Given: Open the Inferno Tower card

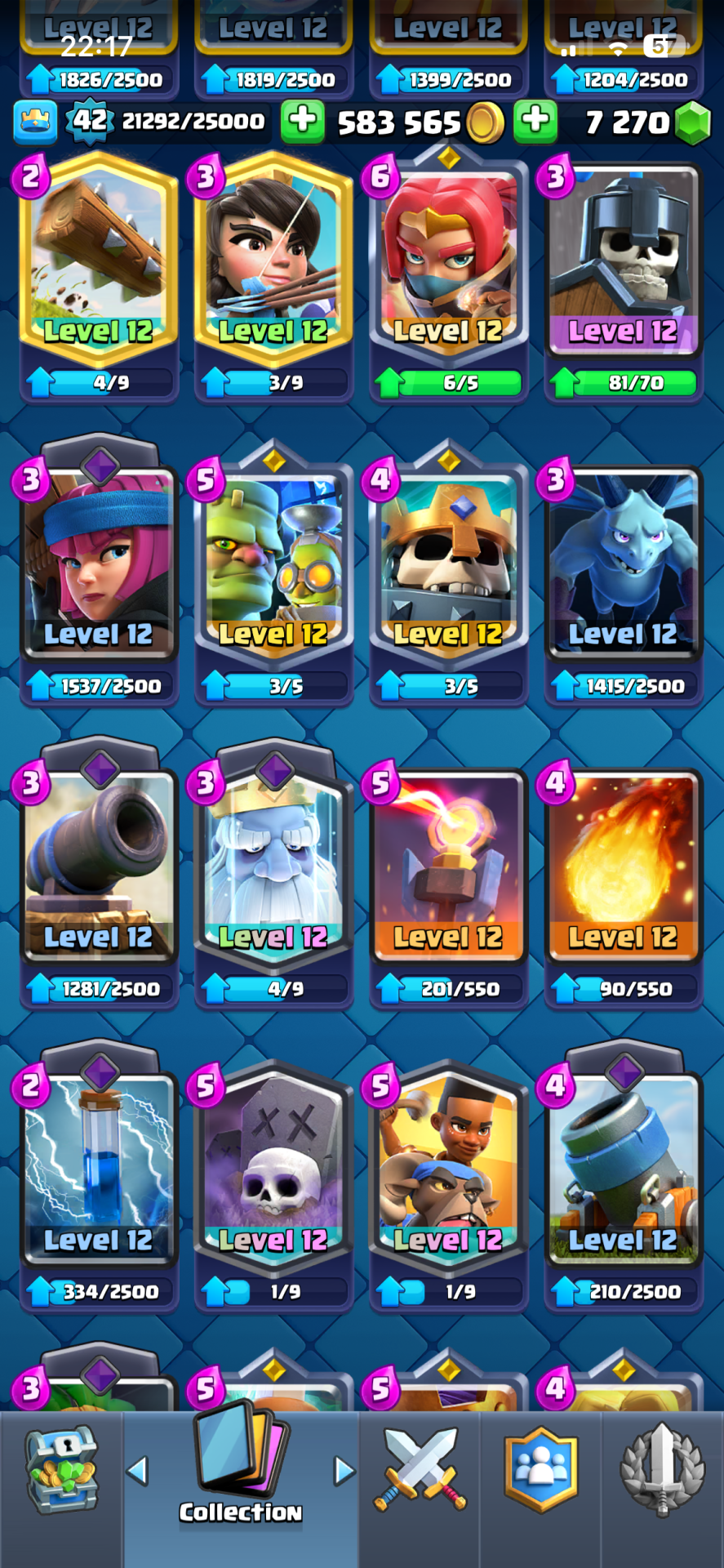Looking at the screenshot, I should [x=448, y=866].
